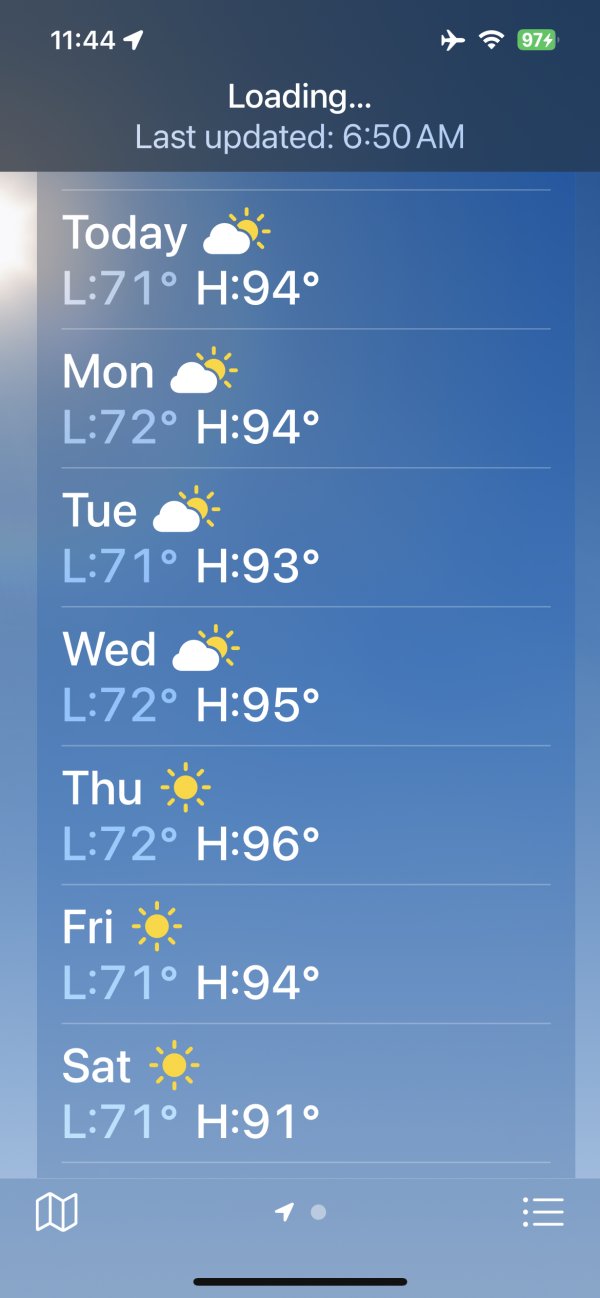Open the weather map
This screenshot has width=600, height=1298.
(x=57, y=1213)
